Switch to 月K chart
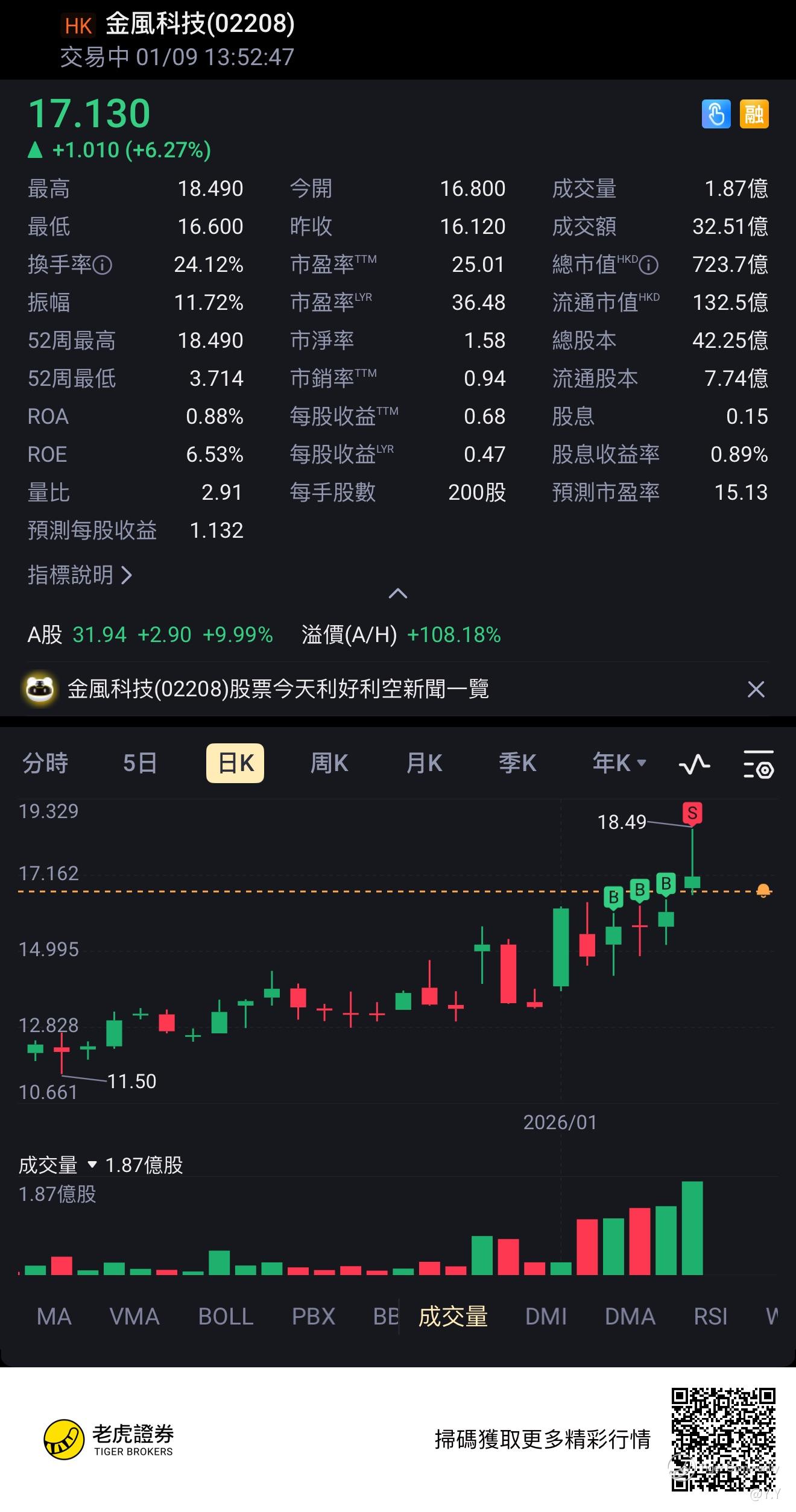The width and height of the screenshot is (796, 1512). click(424, 763)
